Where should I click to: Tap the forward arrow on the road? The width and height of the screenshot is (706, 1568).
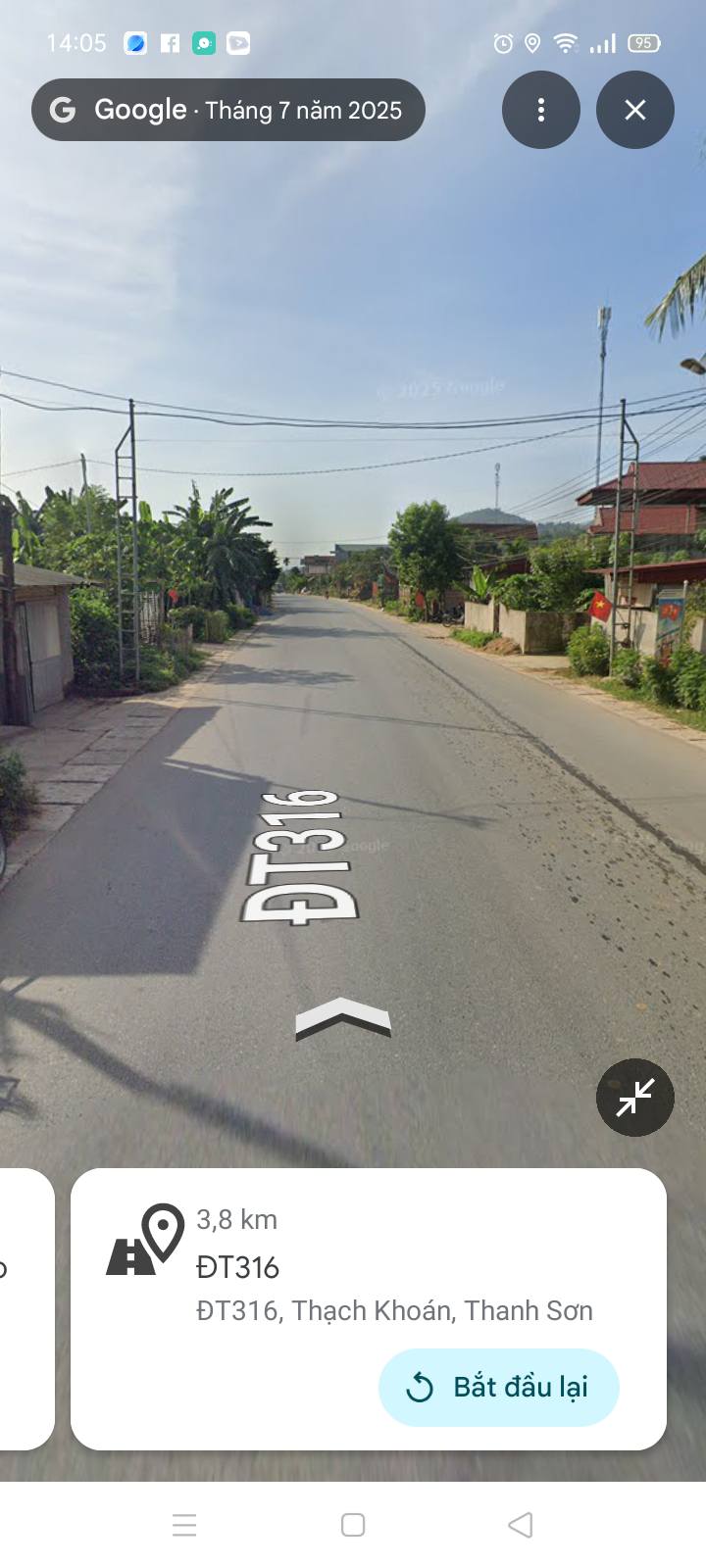pos(343,1018)
